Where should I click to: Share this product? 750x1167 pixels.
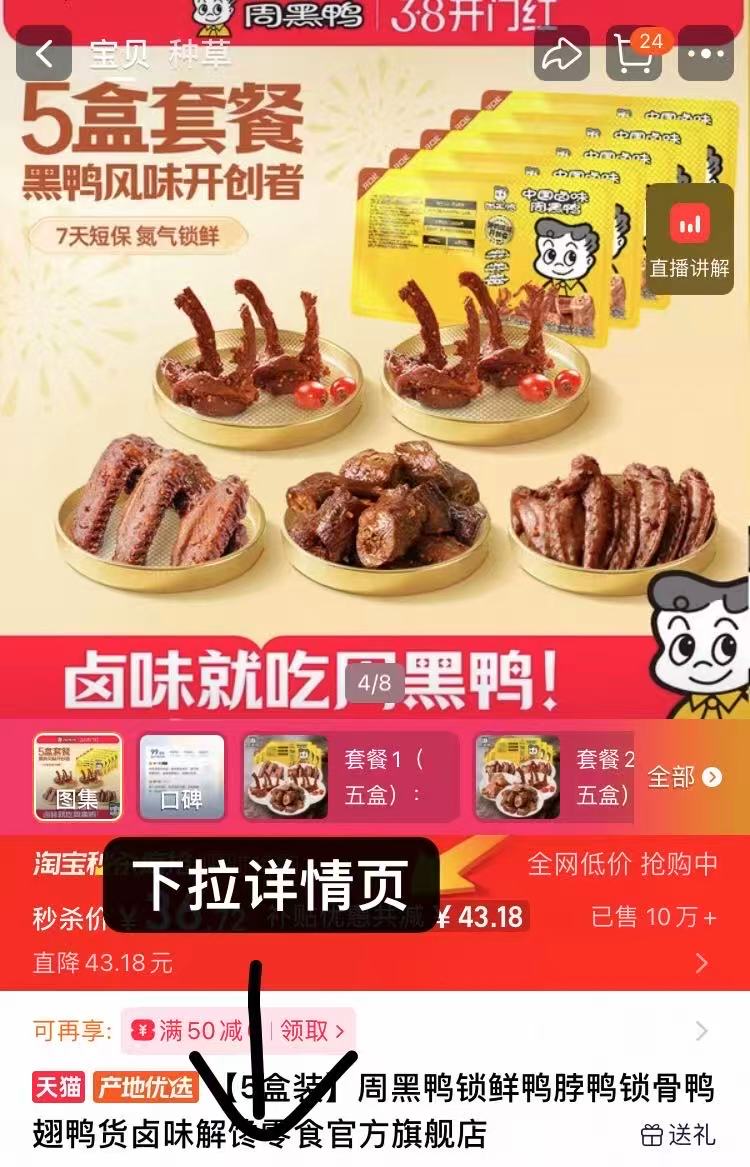click(561, 54)
